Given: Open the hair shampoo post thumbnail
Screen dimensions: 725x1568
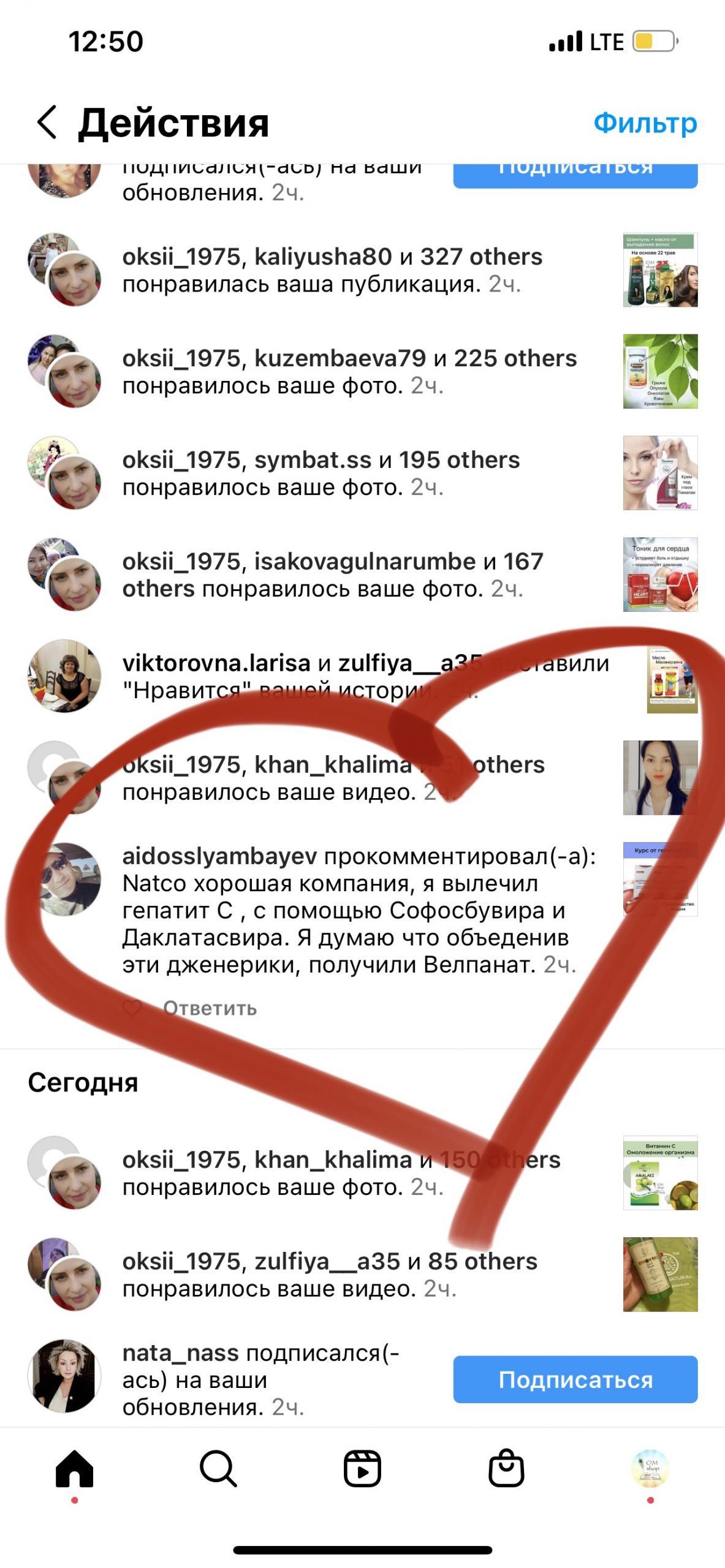Looking at the screenshot, I should tap(660, 269).
